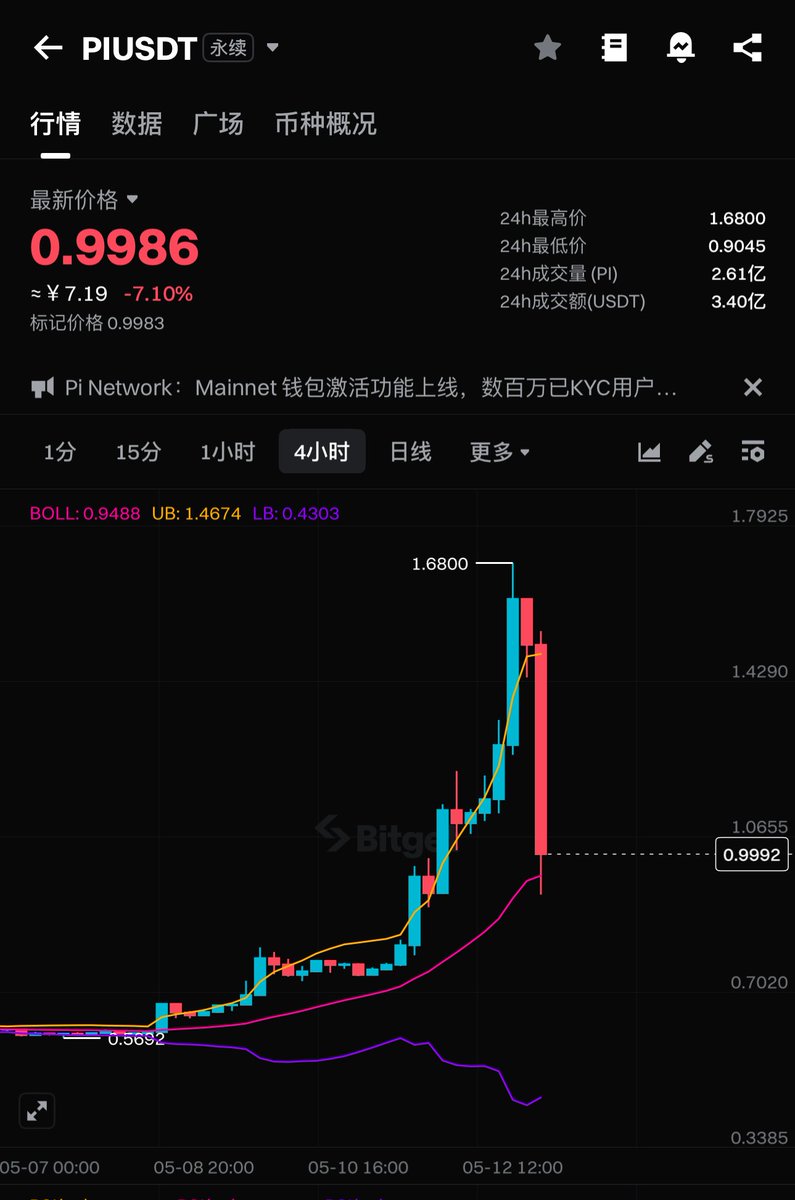The height and width of the screenshot is (1200, 795).
Task: Open the notes document icon
Action: point(614,47)
